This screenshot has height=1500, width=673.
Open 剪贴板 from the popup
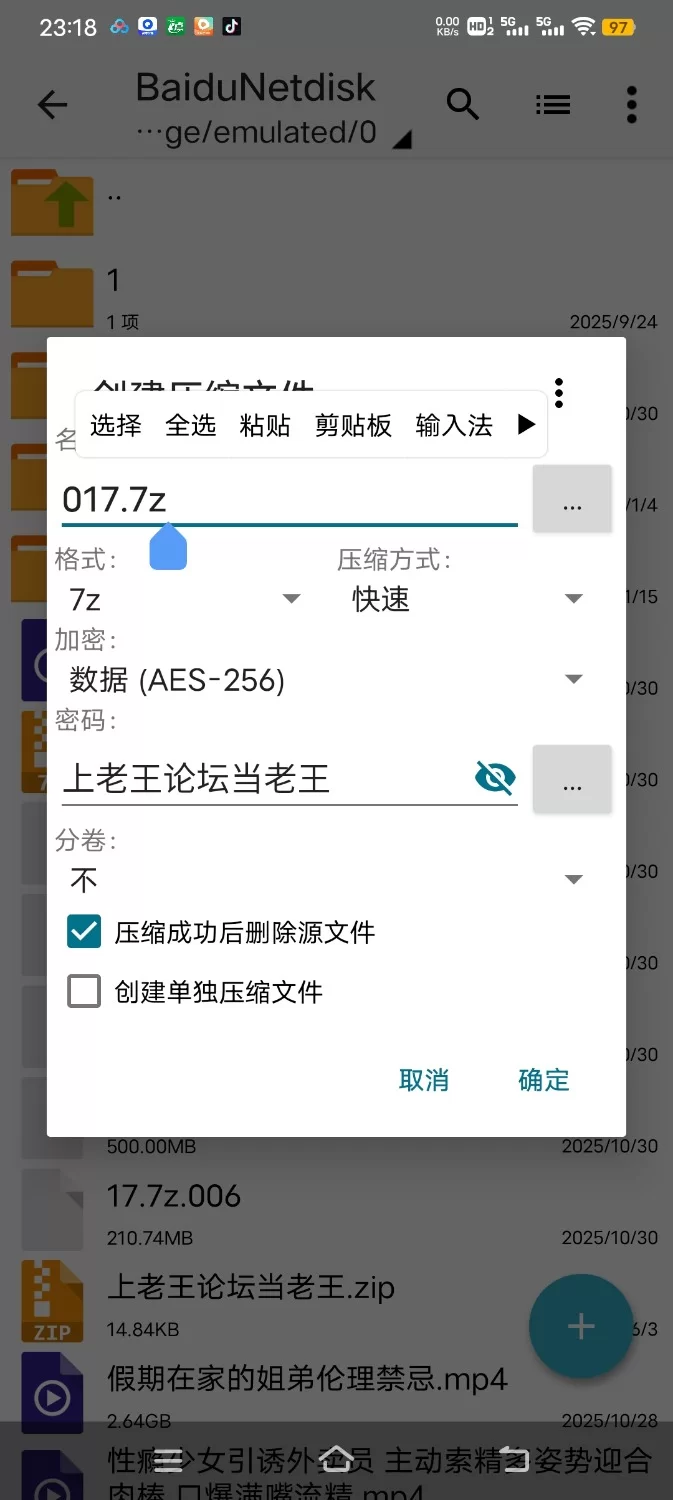click(353, 425)
